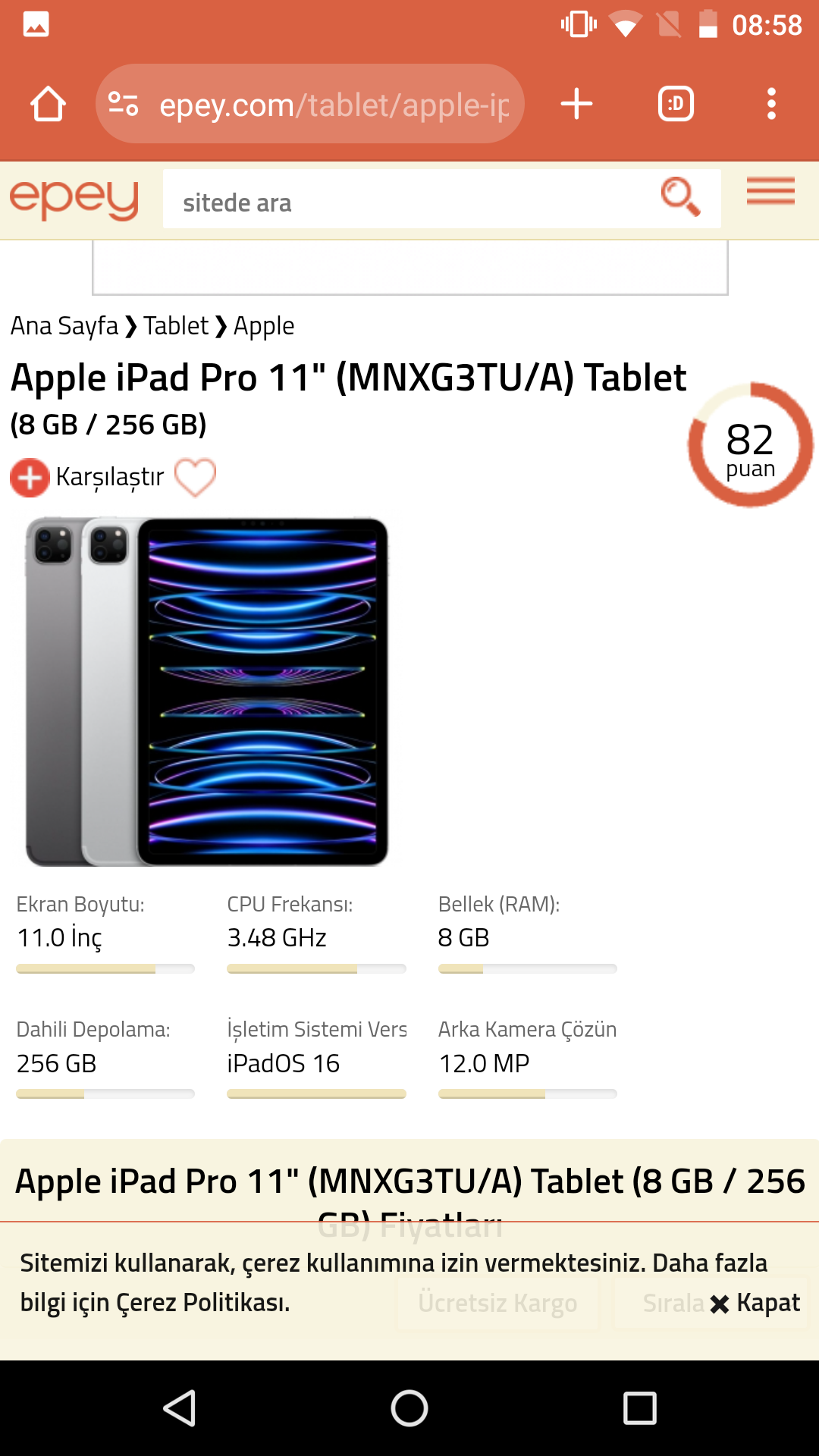819x1456 pixels.
Task: Tap the magnifier search icon
Action: 680,197
